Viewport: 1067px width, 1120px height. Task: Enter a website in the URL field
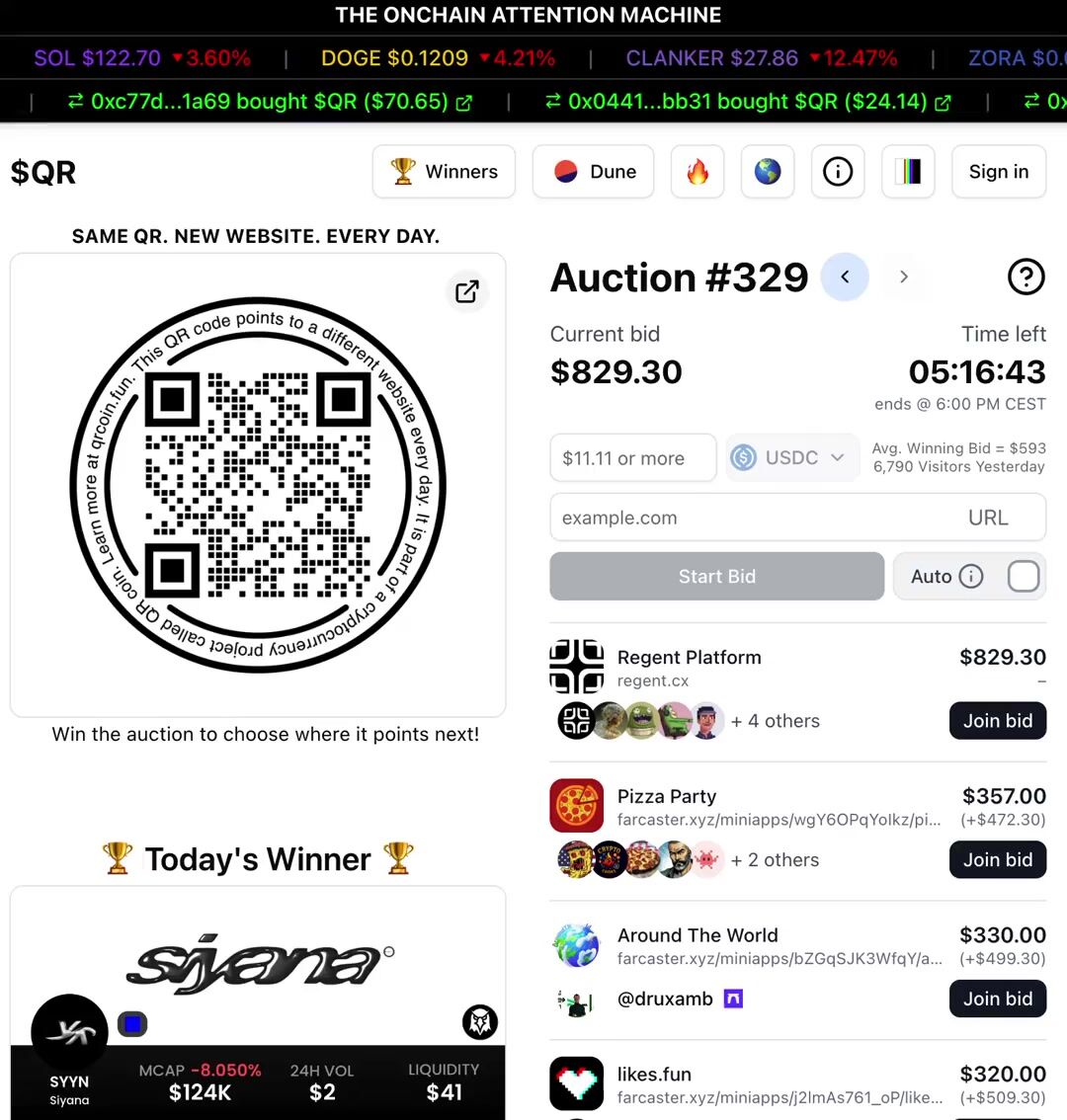751,518
